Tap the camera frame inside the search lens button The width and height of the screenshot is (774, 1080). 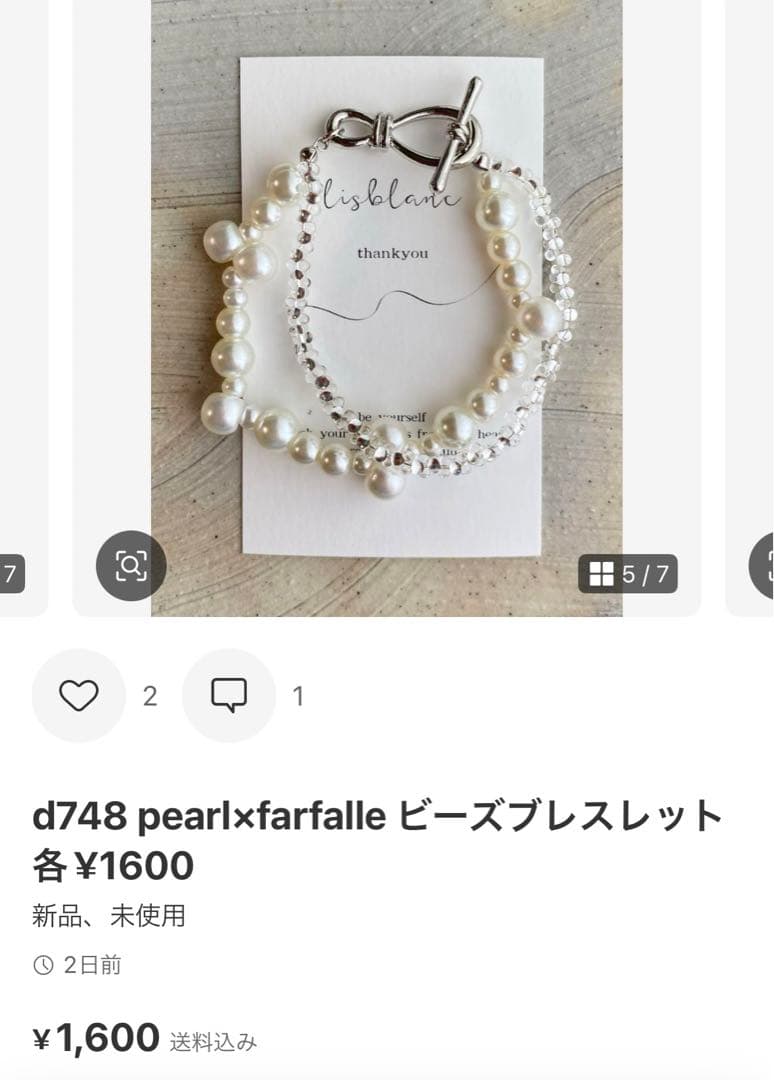(129, 566)
